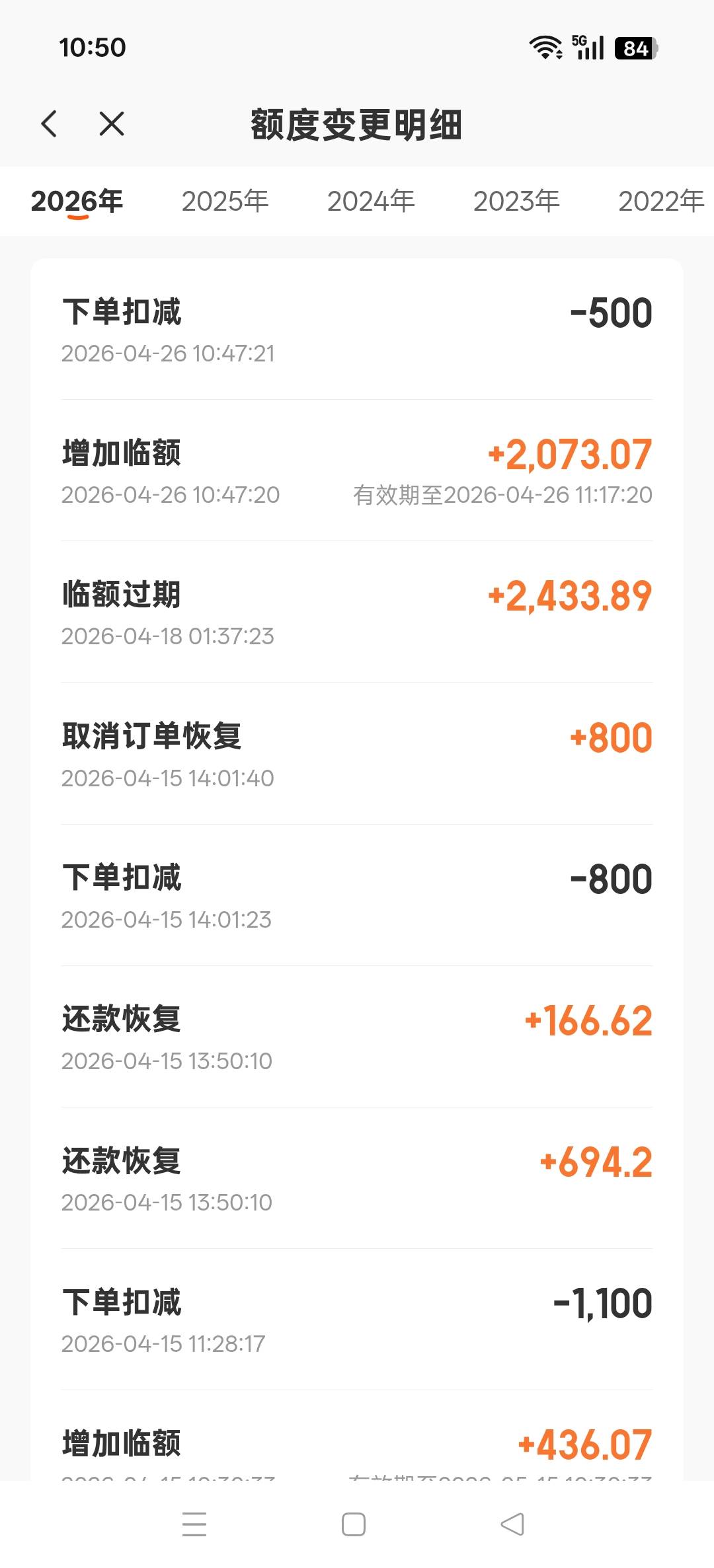Viewport: 714px width, 1568px height.
Task: Close the page with the X icon
Action: tap(112, 124)
